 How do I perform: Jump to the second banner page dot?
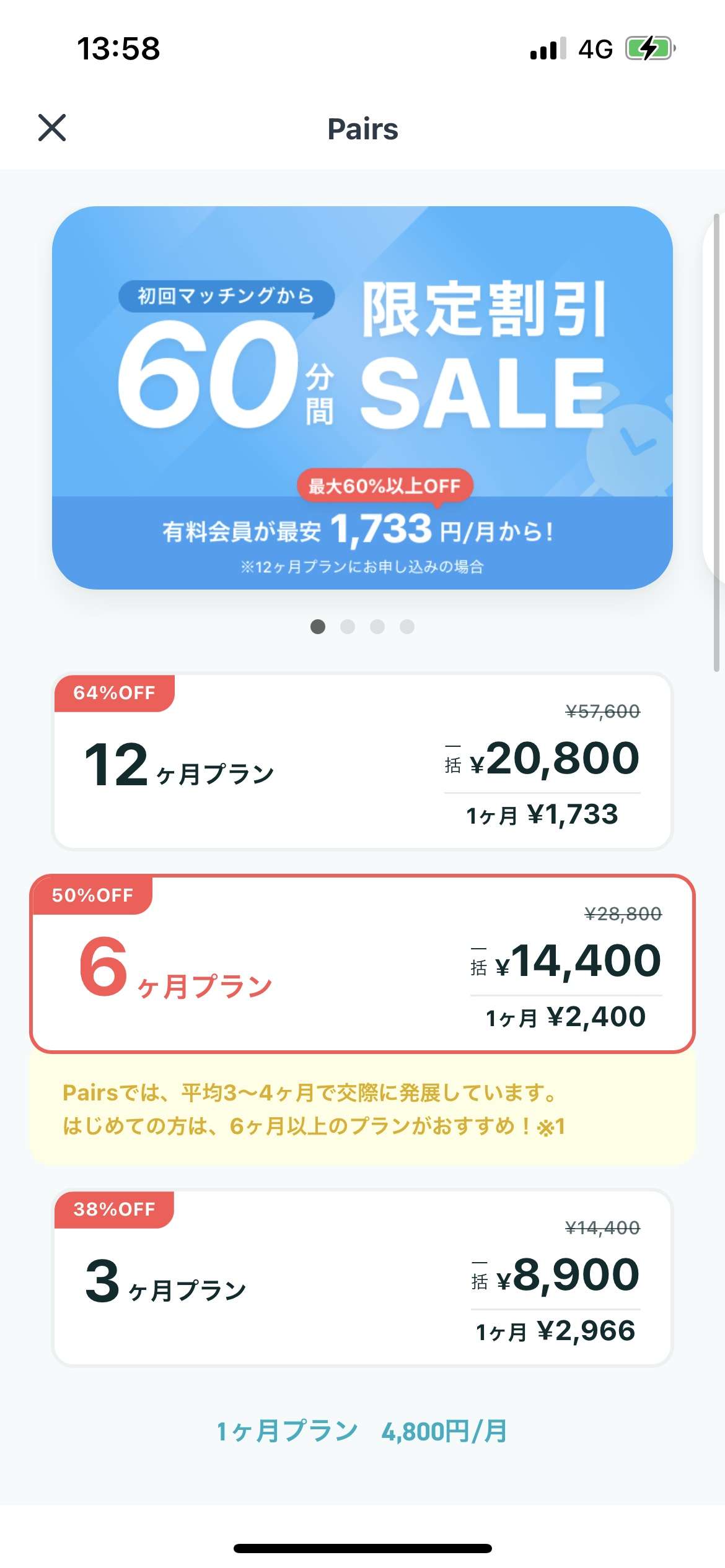click(348, 627)
